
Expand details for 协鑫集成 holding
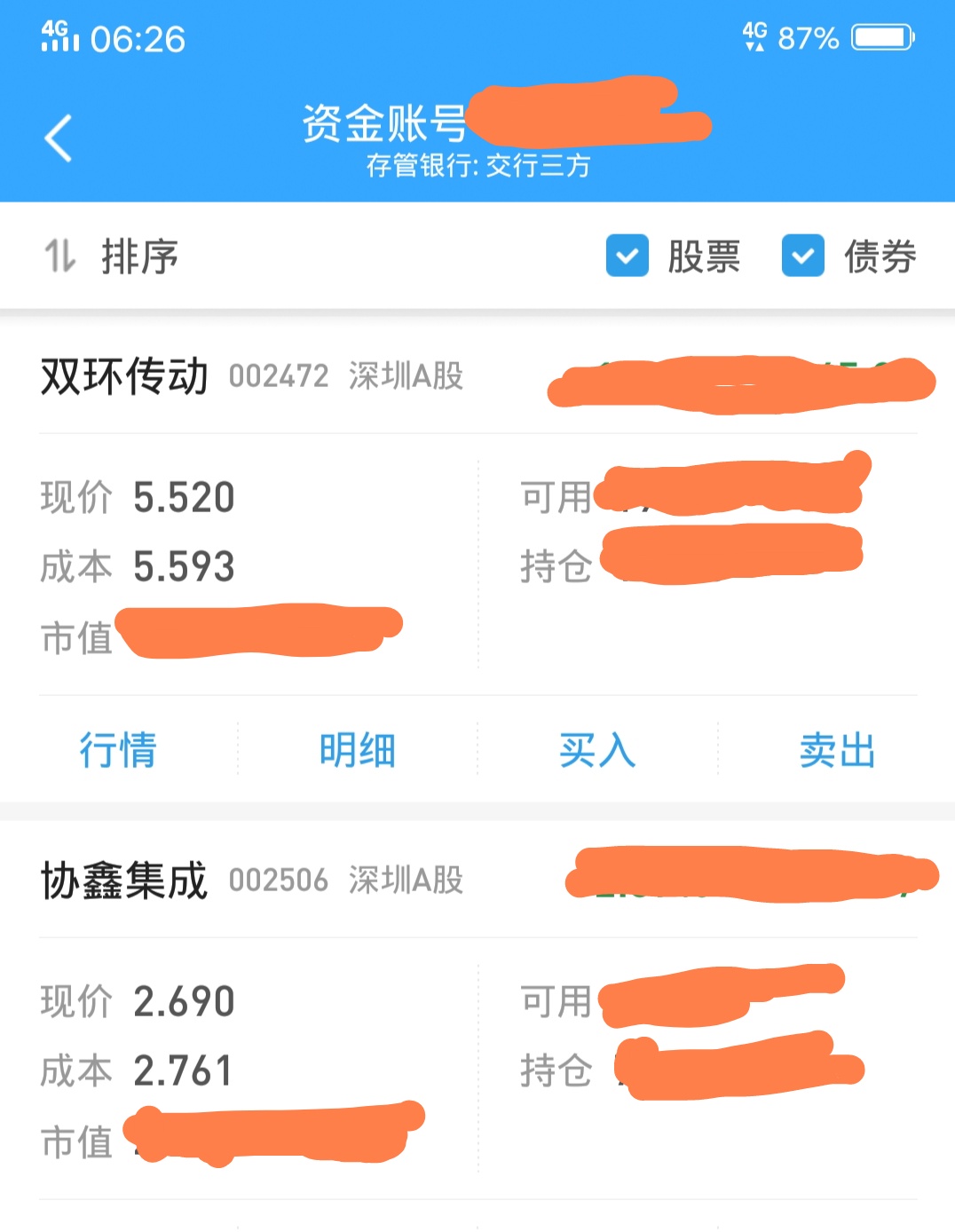coord(124,880)
